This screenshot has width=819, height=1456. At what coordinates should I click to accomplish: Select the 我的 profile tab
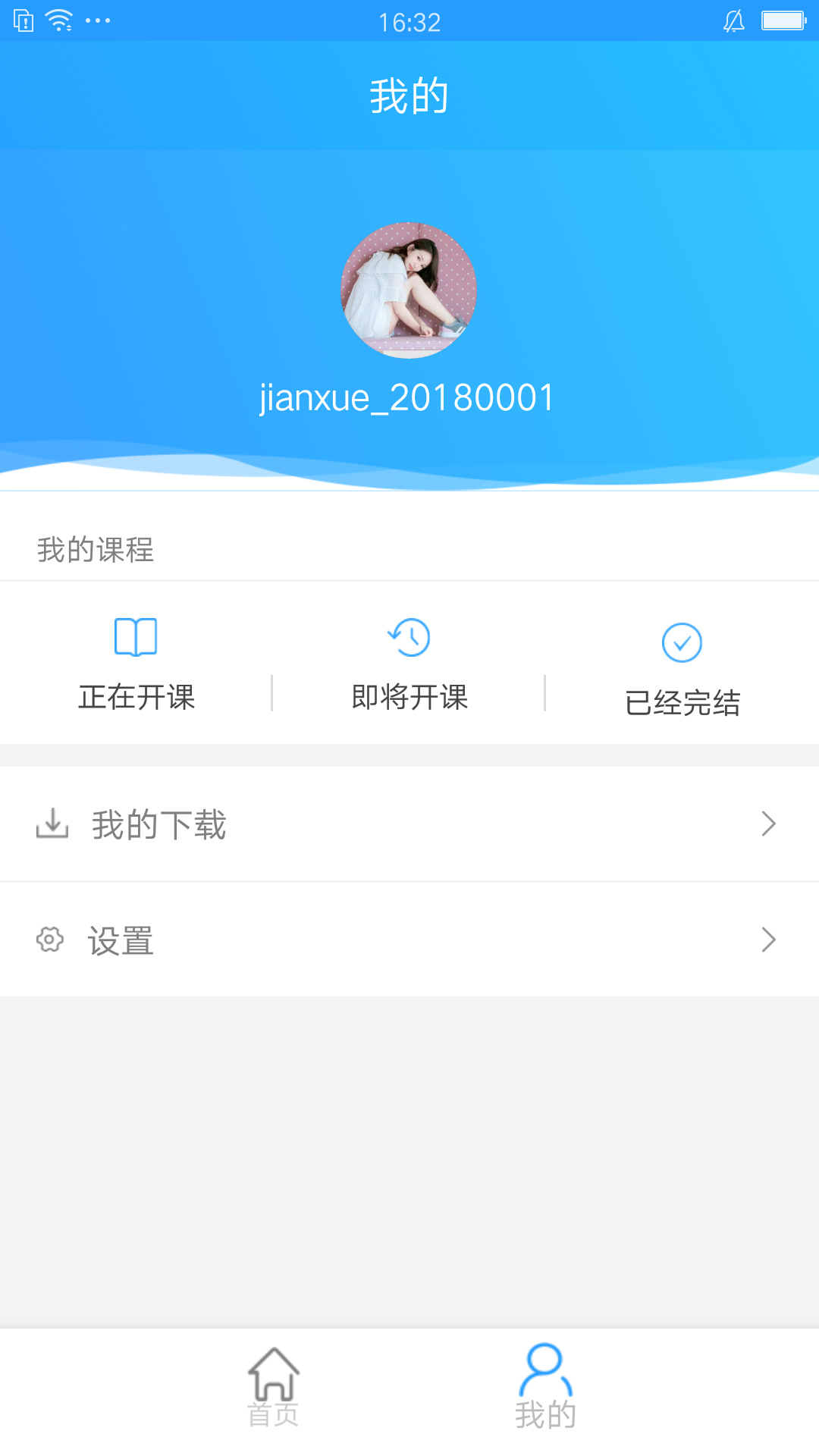coord(545,1386)
